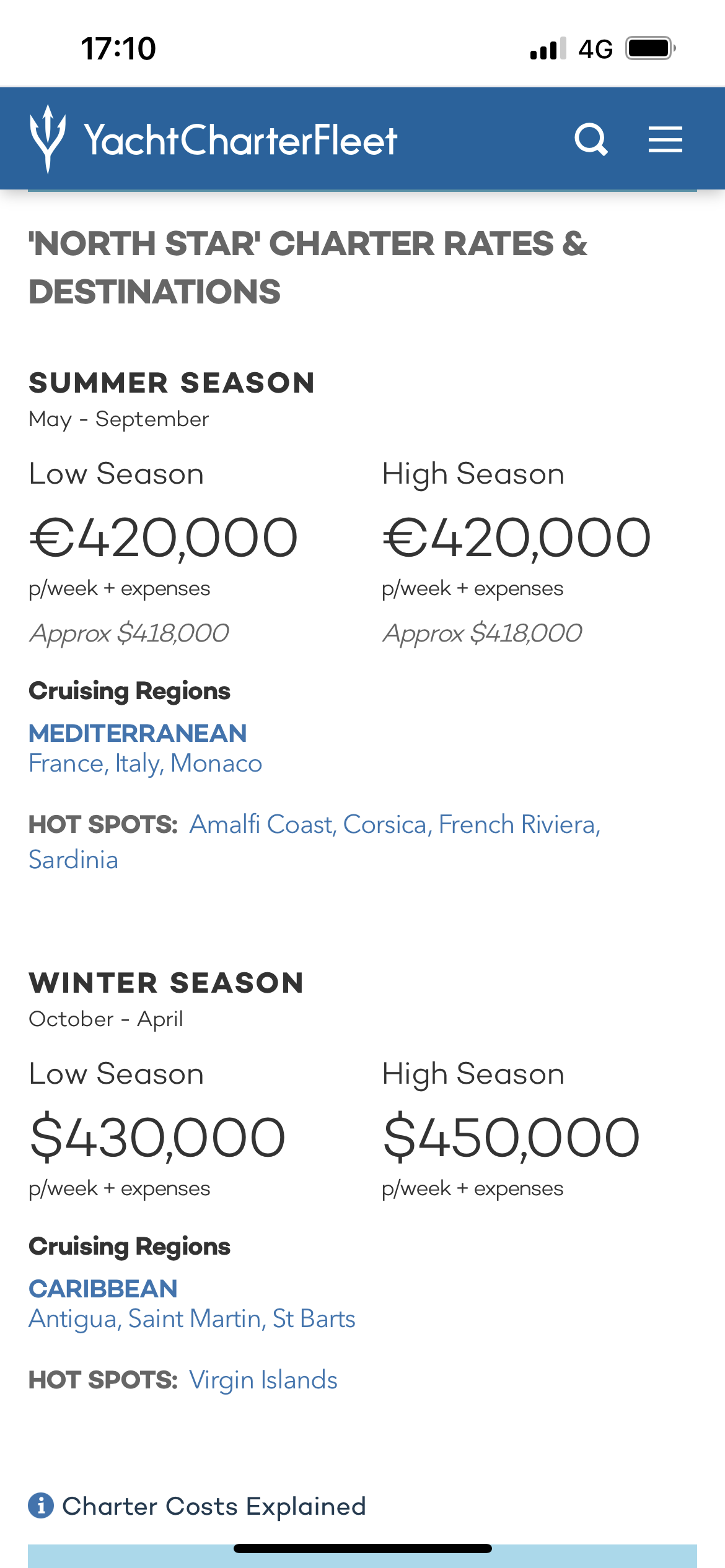725x1568 pixels.
Task: Open the Sardinia hot spot
Action: (x=73, y=860)
